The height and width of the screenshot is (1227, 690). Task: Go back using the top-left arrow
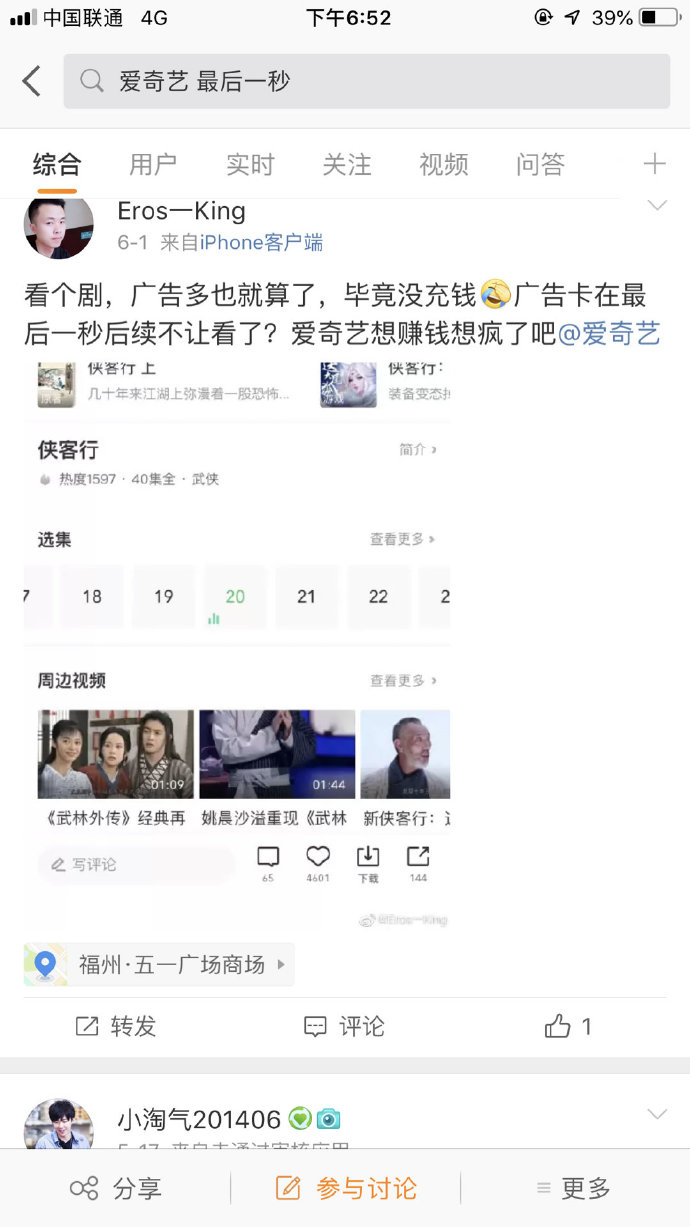pos(32,81)
